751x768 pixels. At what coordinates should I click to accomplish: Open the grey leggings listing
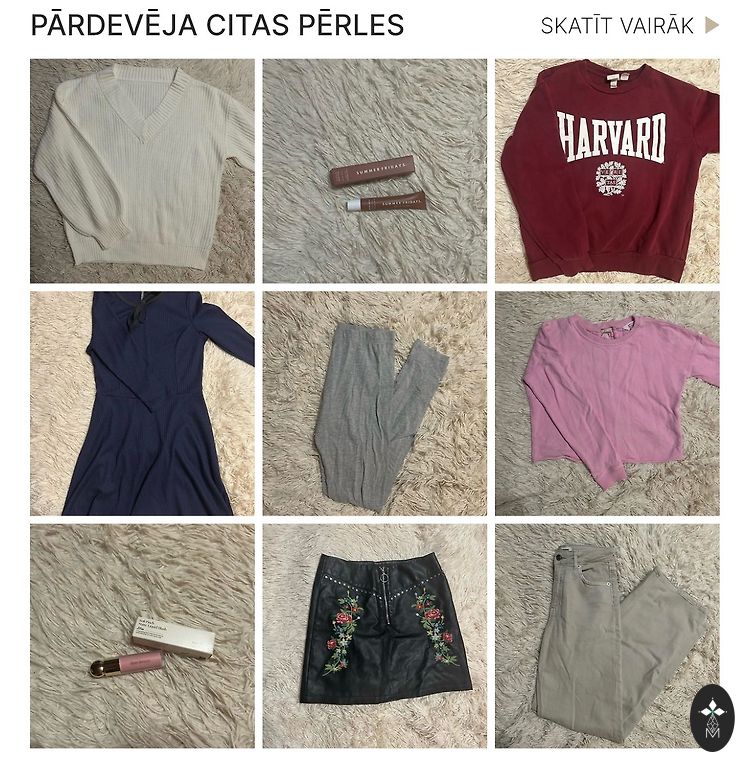click(375, 403)
